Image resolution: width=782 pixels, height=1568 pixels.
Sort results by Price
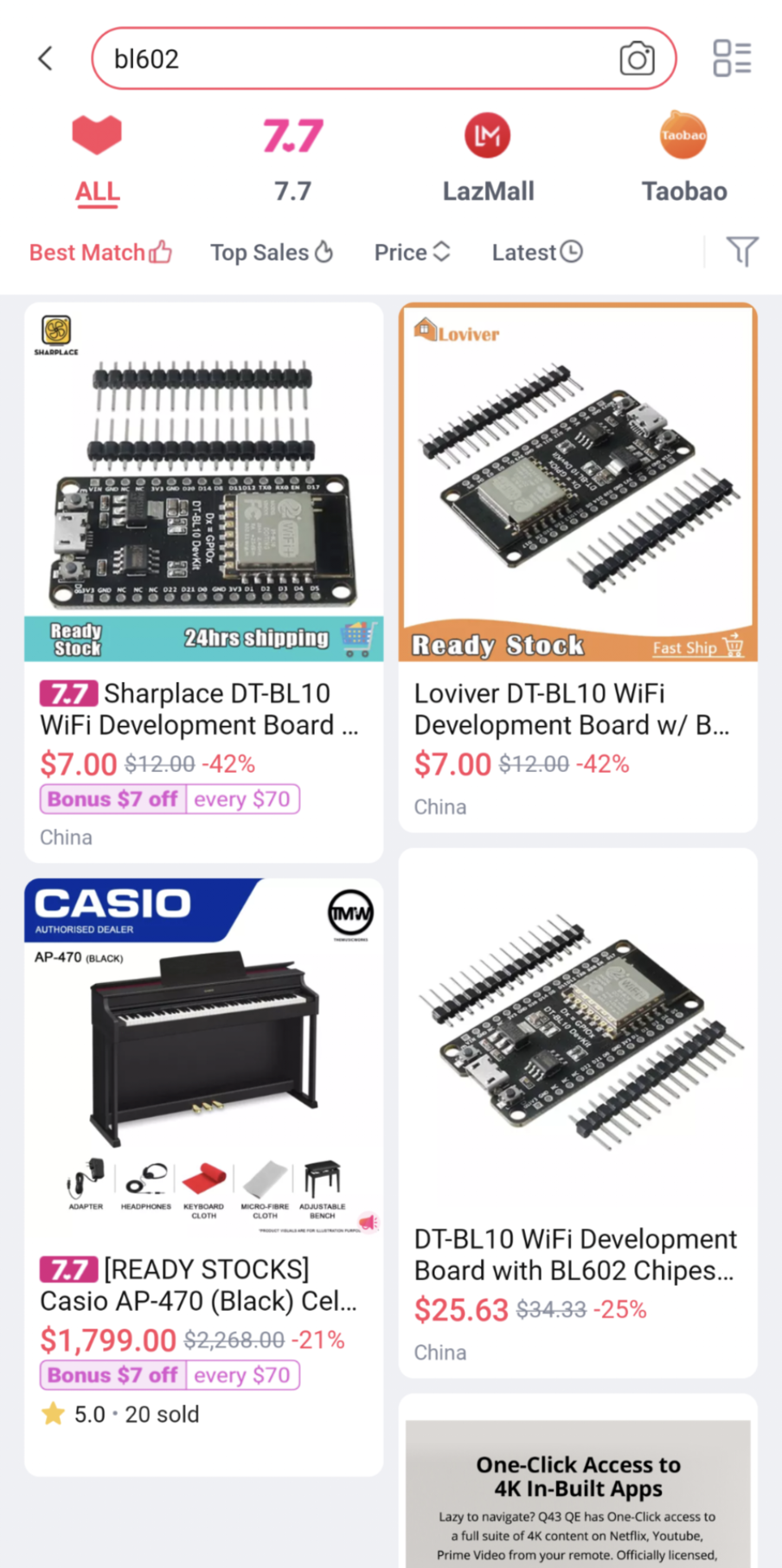point(412,253)
